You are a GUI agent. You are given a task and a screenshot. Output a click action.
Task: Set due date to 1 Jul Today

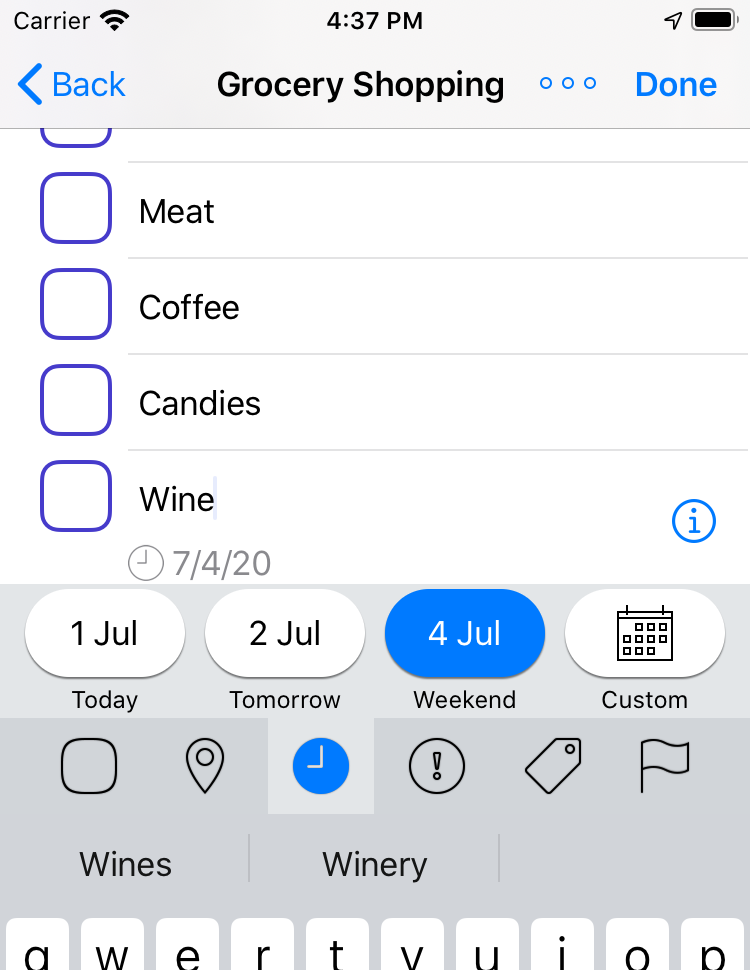(105, 634)
